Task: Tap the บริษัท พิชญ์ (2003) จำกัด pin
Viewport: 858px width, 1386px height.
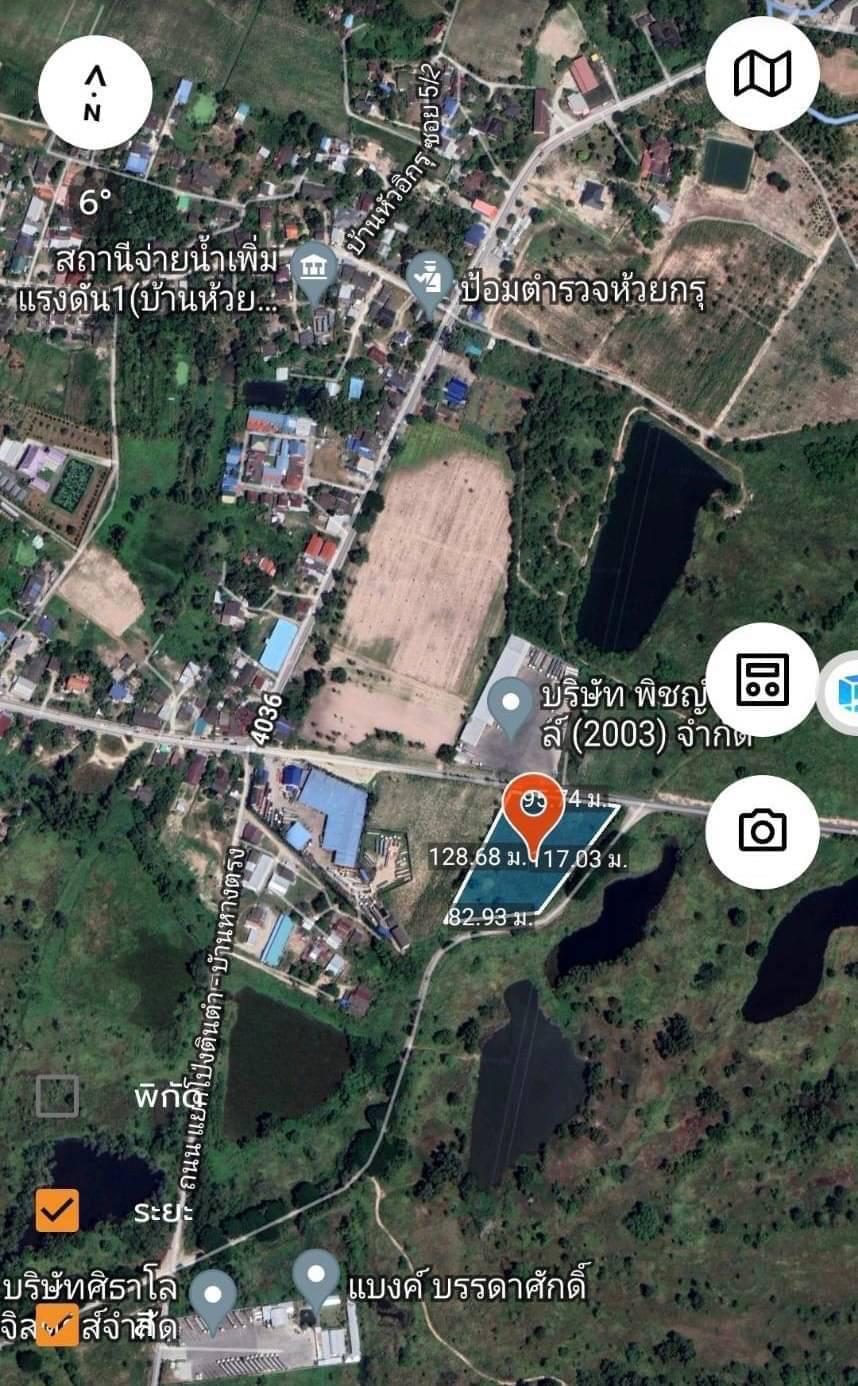Action: point(512,706)
